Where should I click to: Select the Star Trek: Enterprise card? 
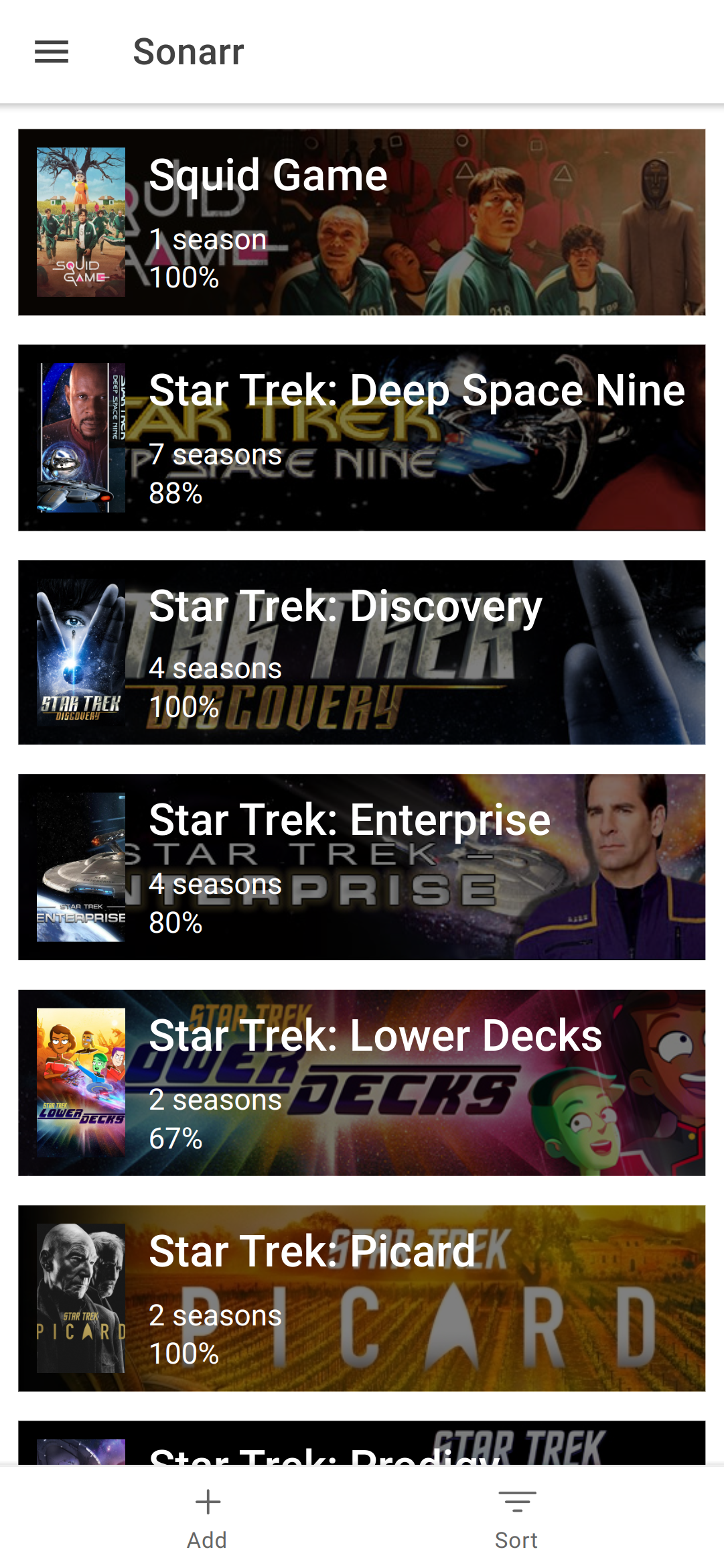362,867
